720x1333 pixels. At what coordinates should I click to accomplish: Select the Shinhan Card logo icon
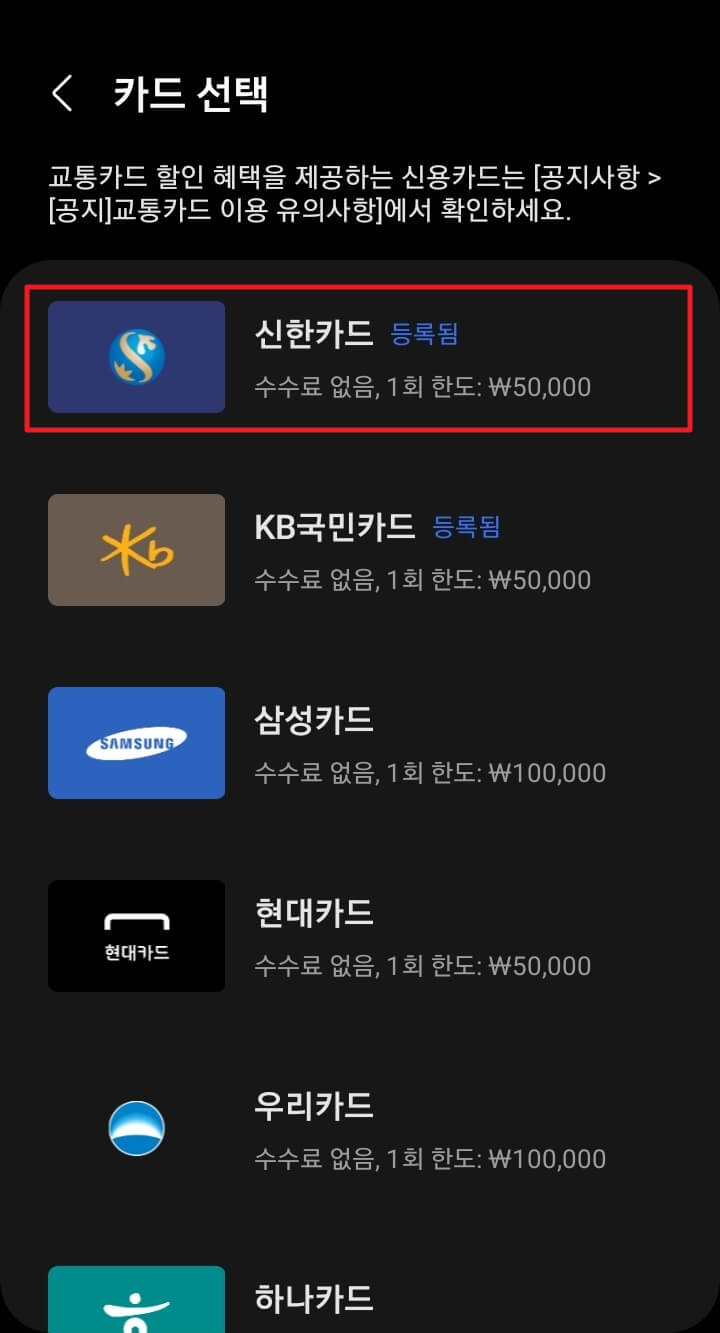coord(136,357)
